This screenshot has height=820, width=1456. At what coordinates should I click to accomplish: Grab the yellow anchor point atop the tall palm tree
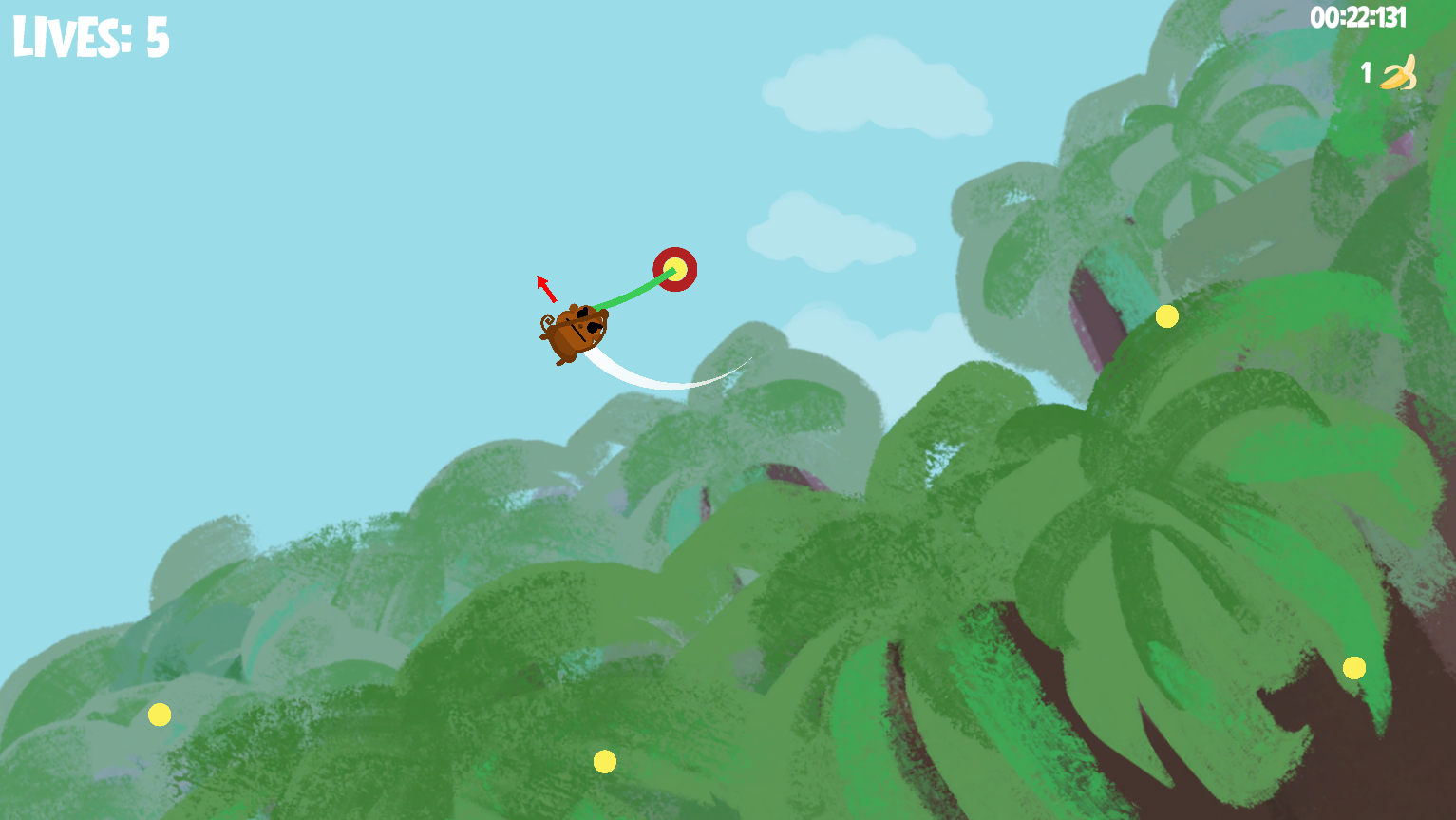coord(1167,316)
